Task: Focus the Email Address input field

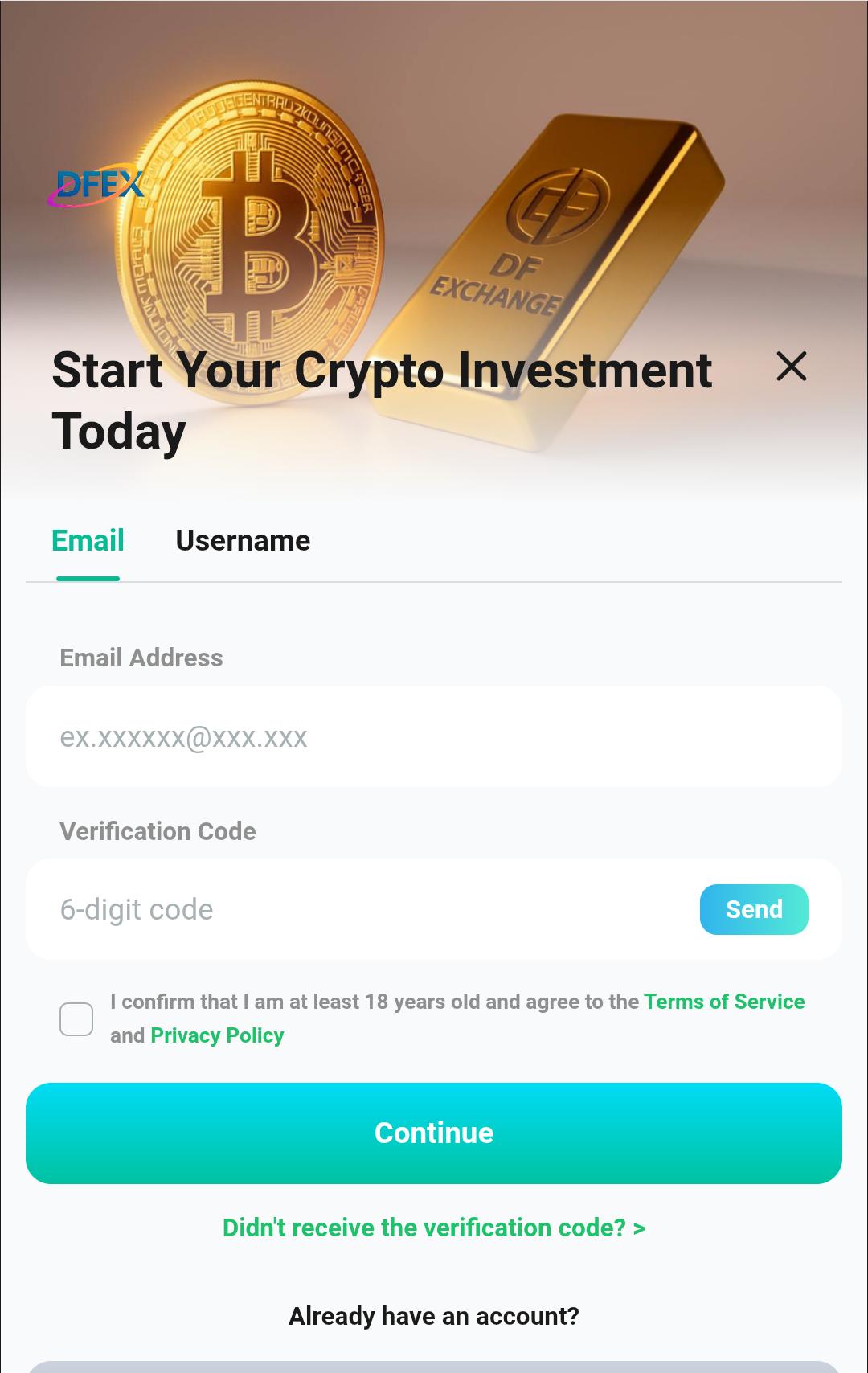Action: point(434,736)
